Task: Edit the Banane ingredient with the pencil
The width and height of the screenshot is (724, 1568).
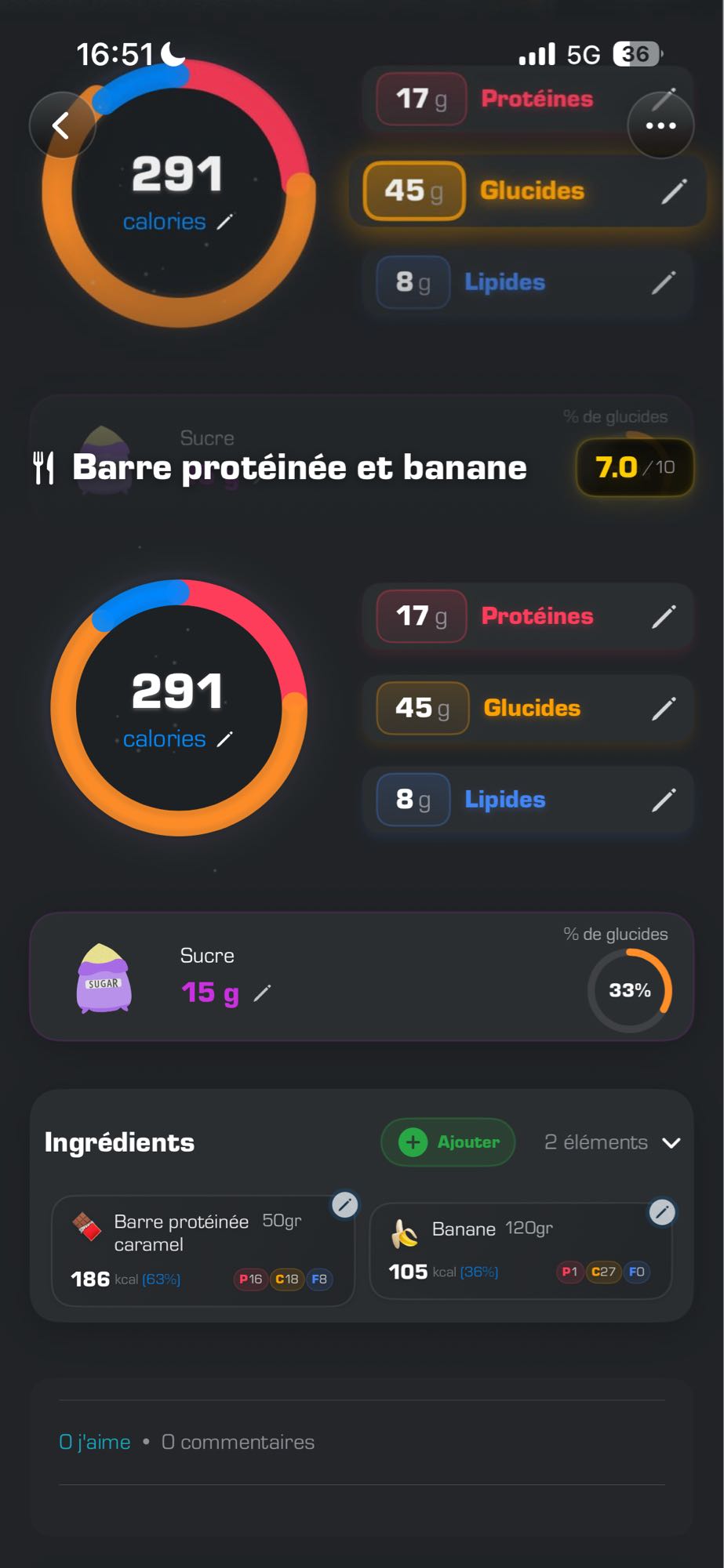Action: click(x=662, y=1213)
